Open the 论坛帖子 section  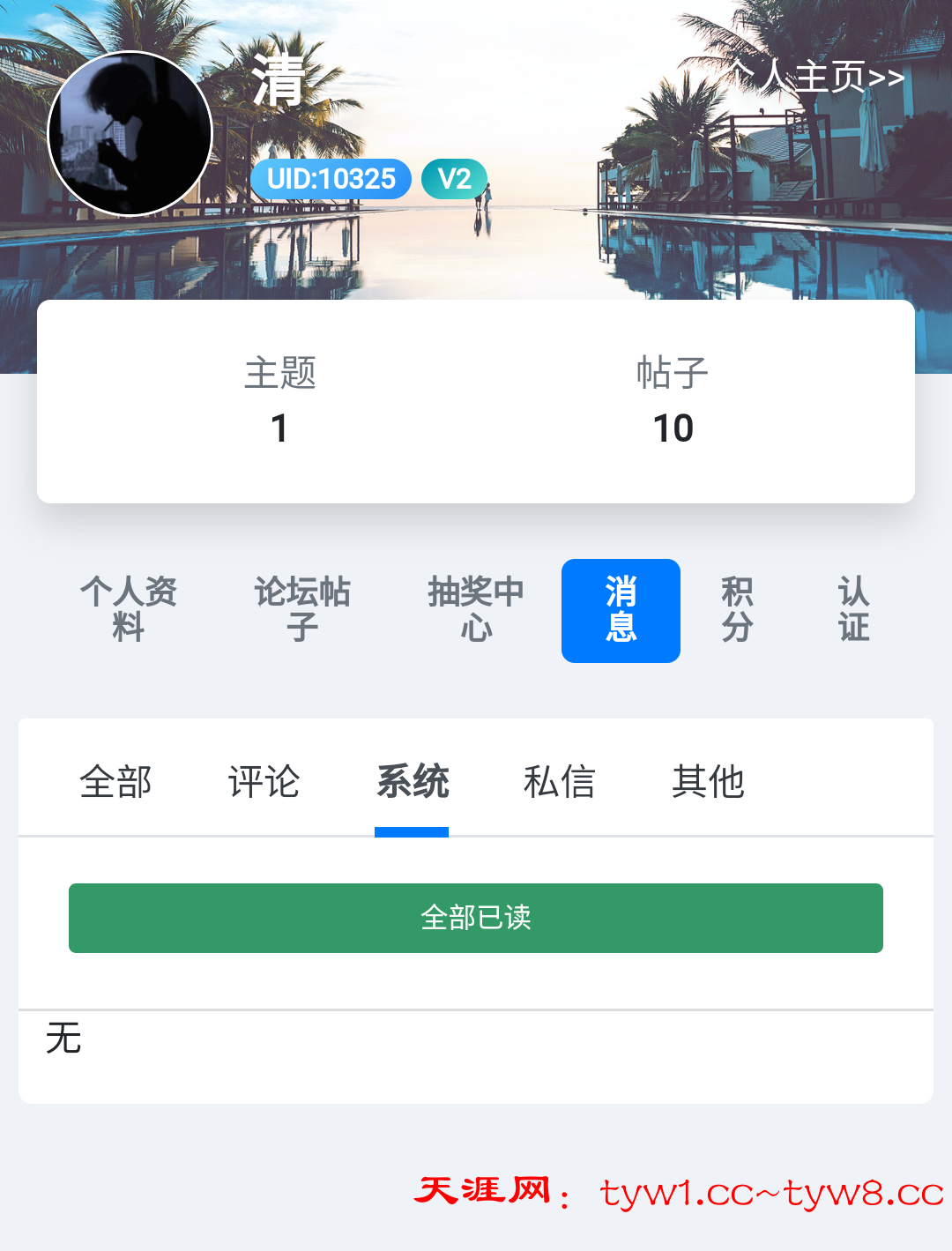coord(302,609)
